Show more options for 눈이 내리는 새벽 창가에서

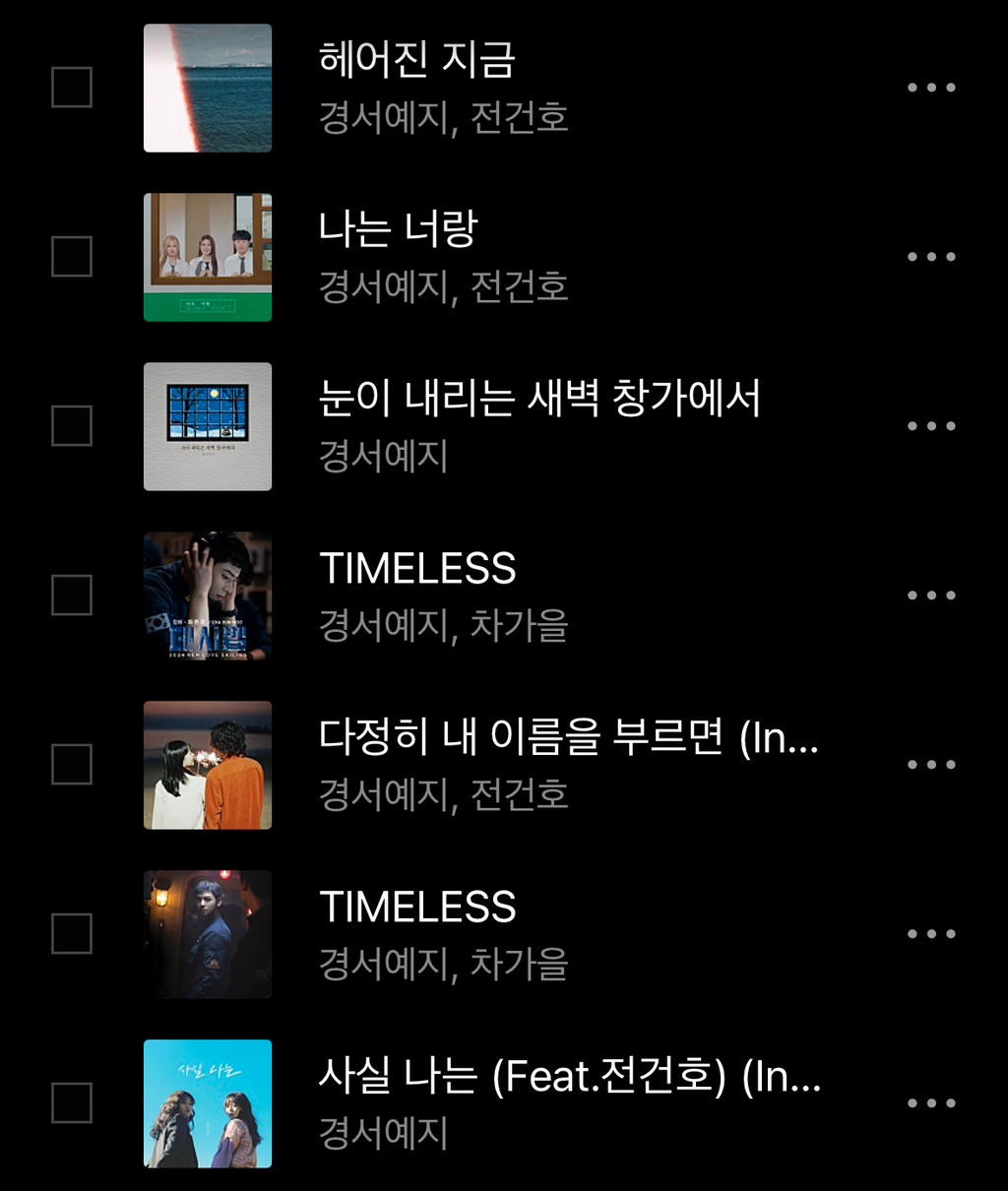(x=931, y=426)
